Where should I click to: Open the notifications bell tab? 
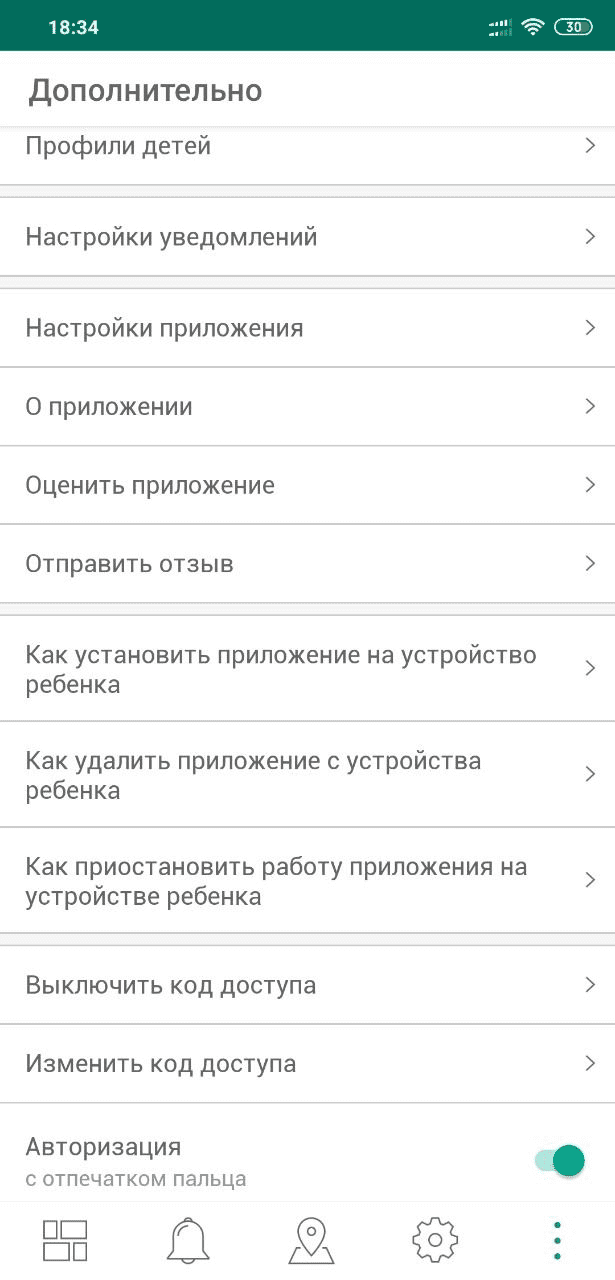click(x=188, y=1241)
